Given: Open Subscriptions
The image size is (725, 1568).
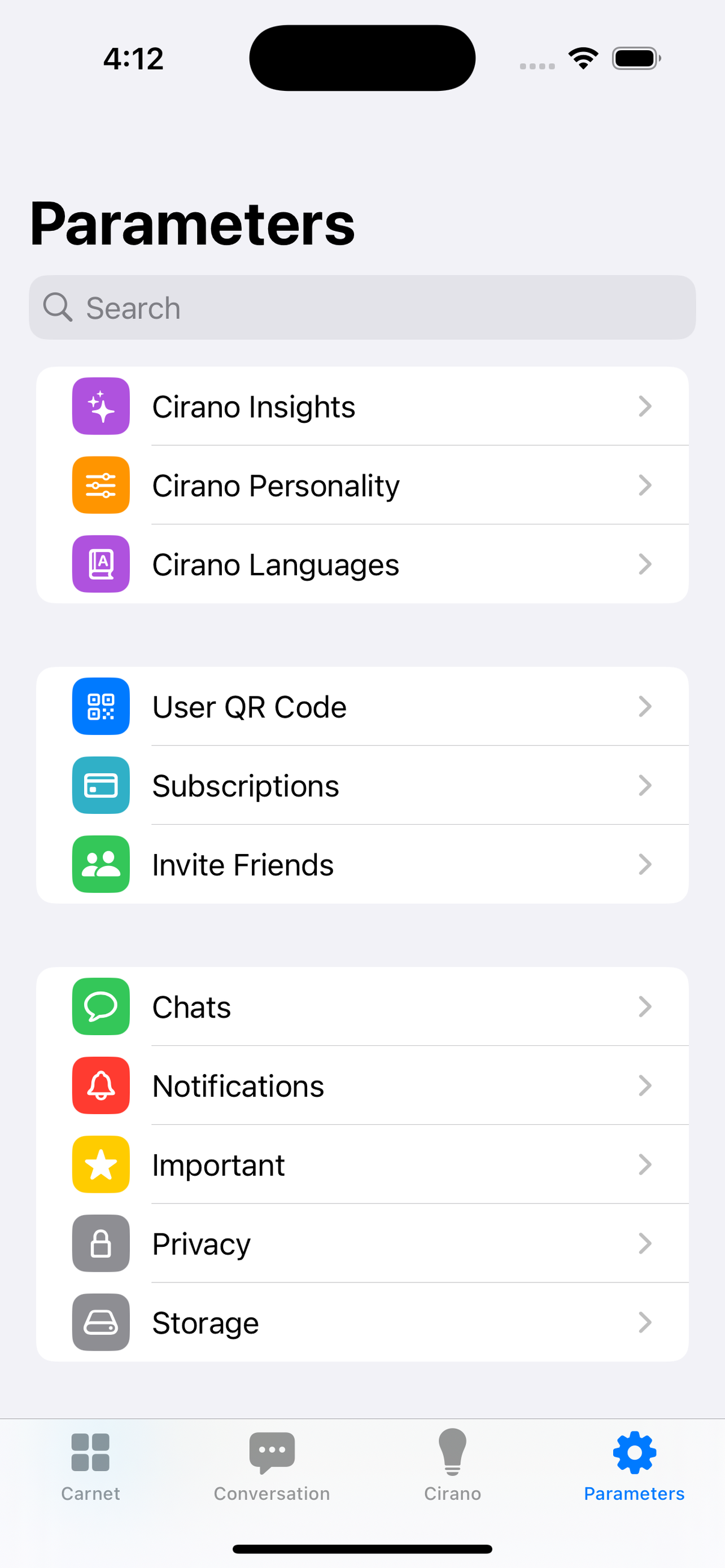Looking at the screenshot, I should coord(362,785).
